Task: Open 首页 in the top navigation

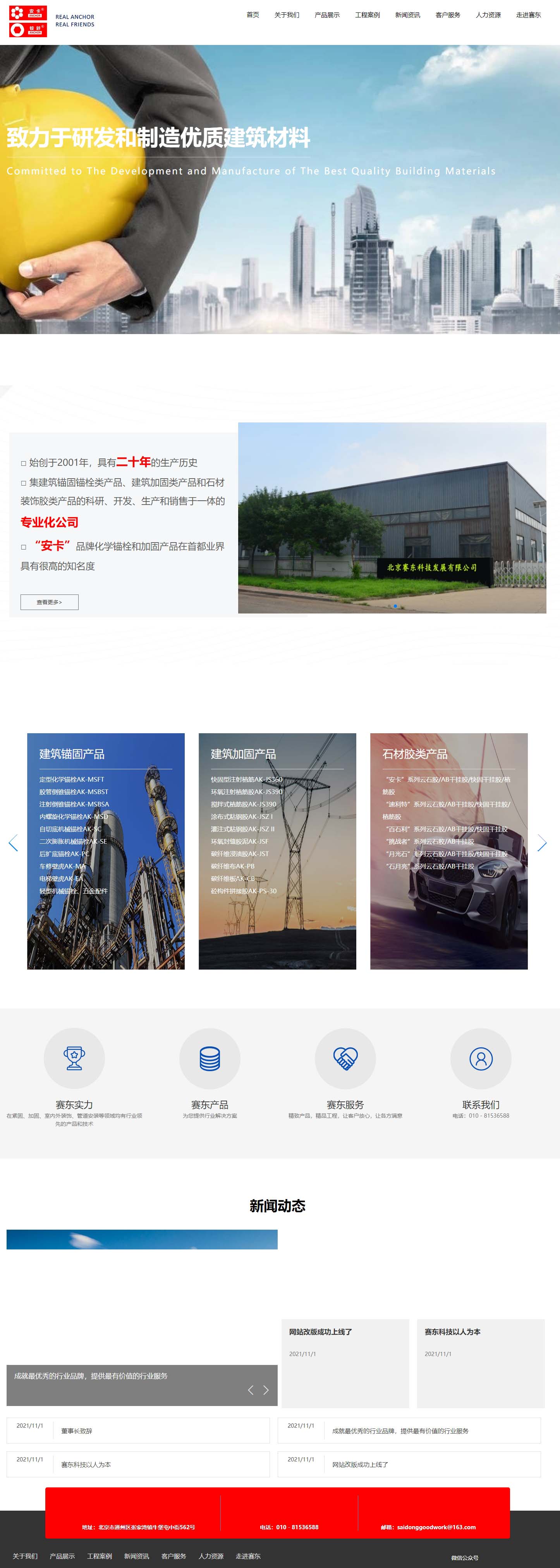Action: pos(253,15)
